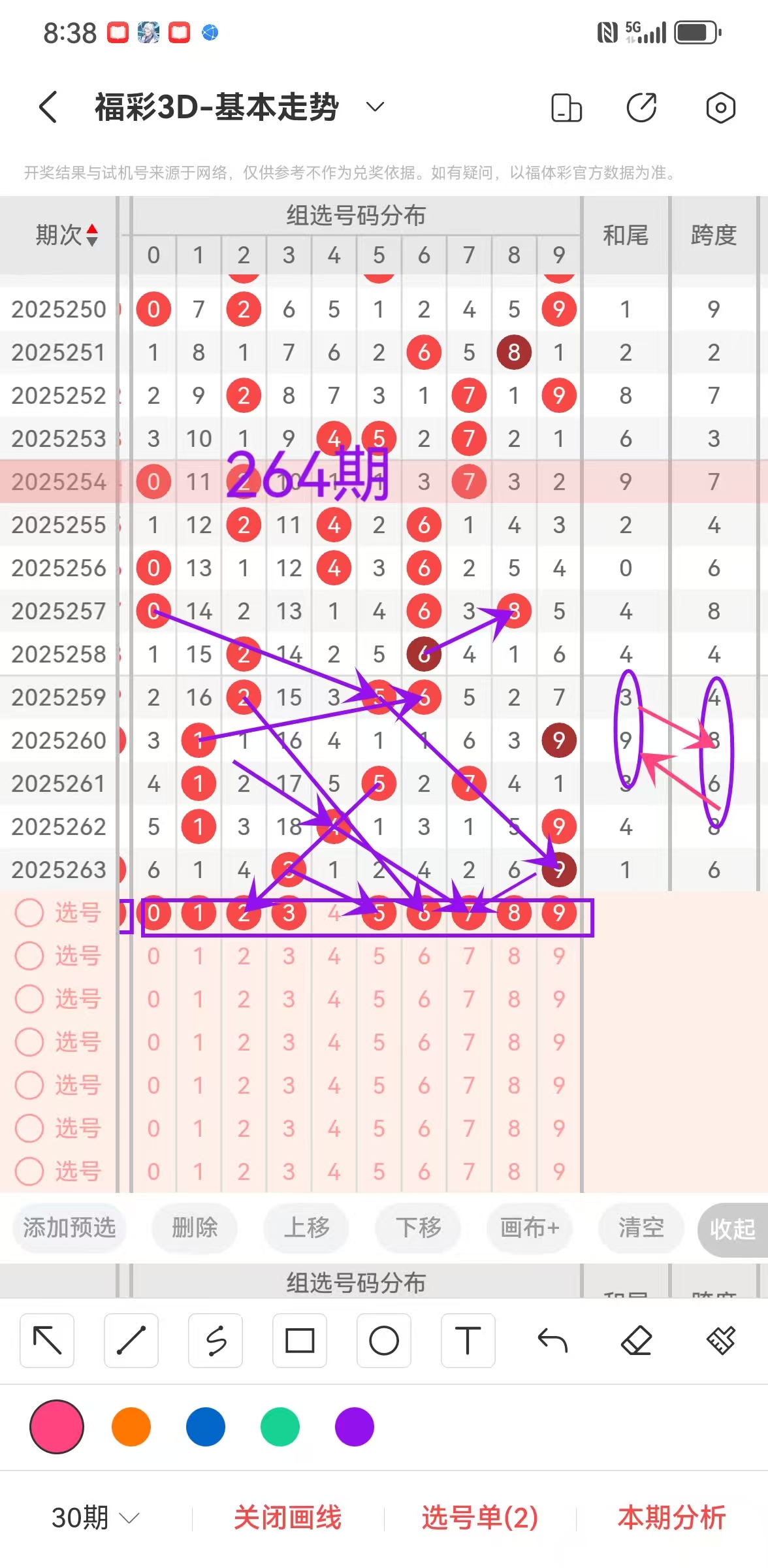Expand canvas with 画布+
Screen dimensions: 768x1568
click(530, 1228)
